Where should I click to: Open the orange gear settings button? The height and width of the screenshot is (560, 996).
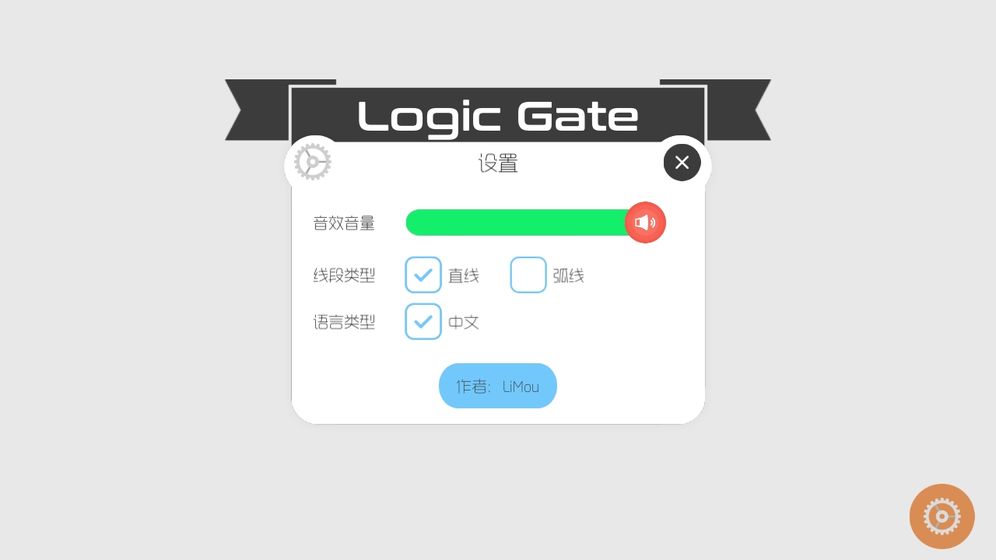[941, 516]
